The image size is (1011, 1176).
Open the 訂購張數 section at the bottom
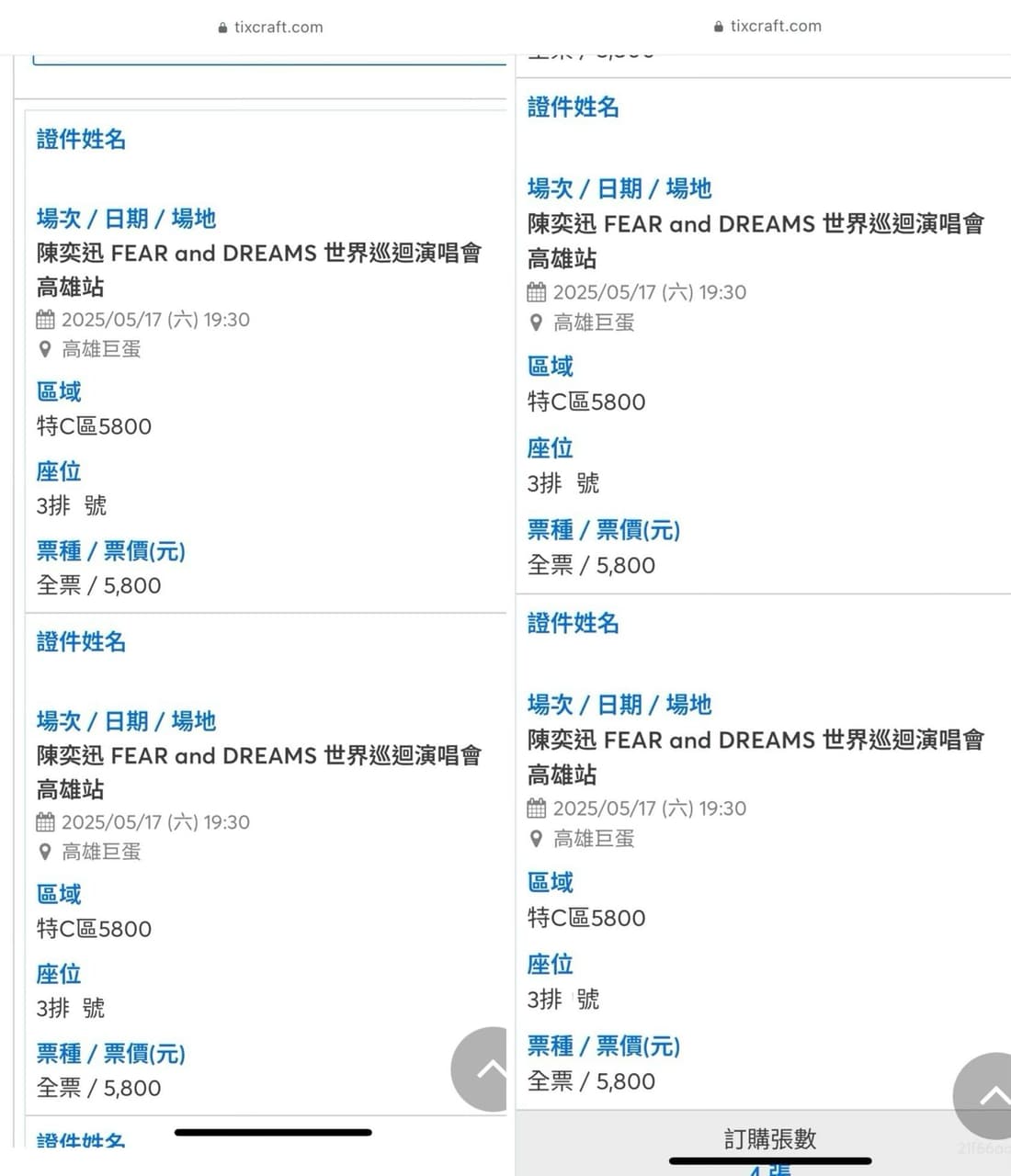pos(769,1139)
